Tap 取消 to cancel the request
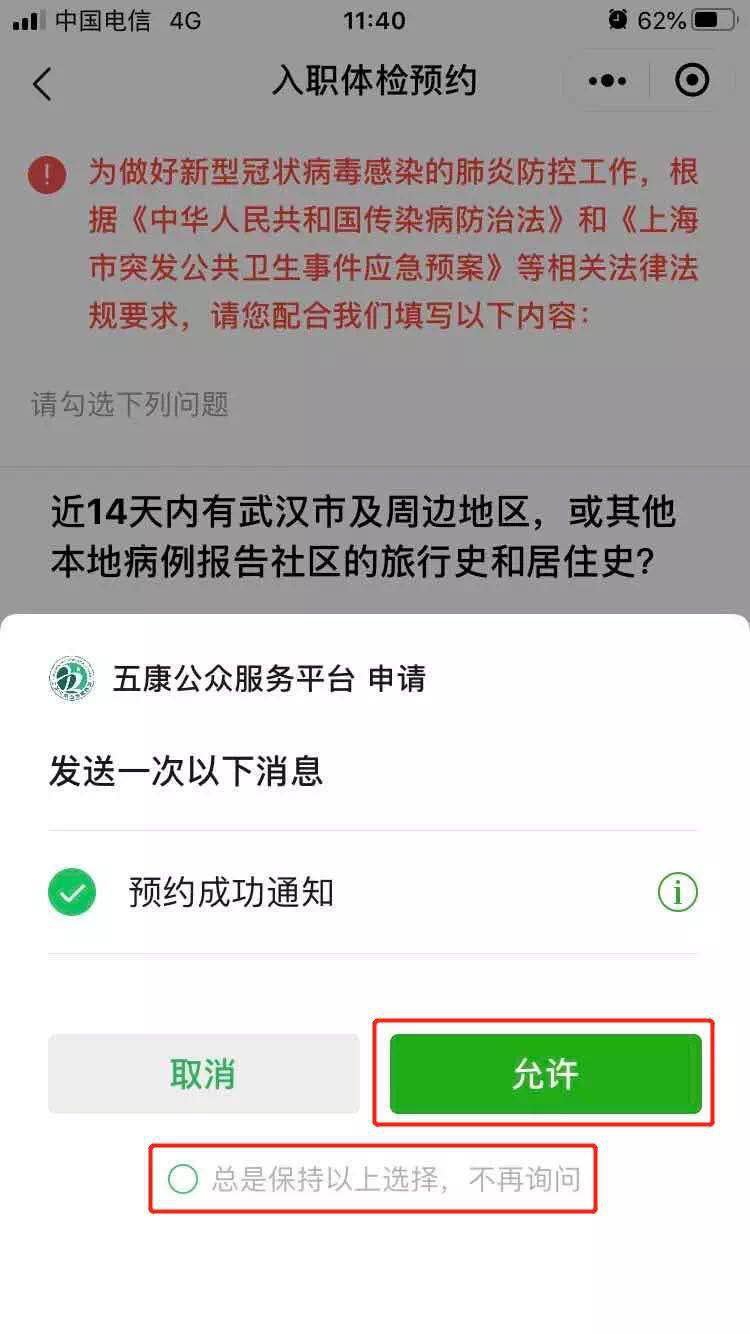The height and width of the screenshot is (1334, 750). click(203, 1074)
